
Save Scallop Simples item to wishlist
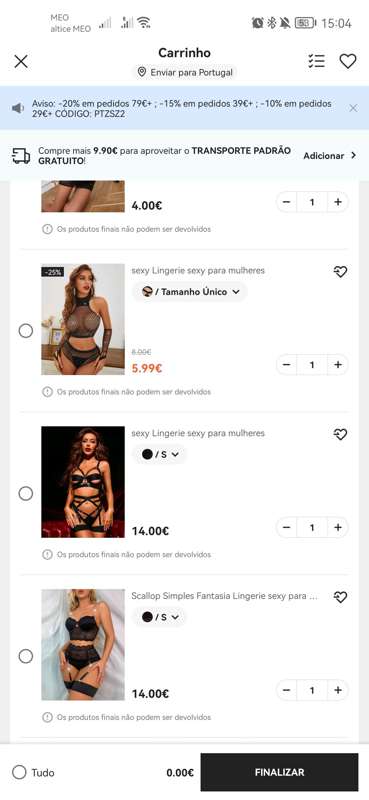340,597
